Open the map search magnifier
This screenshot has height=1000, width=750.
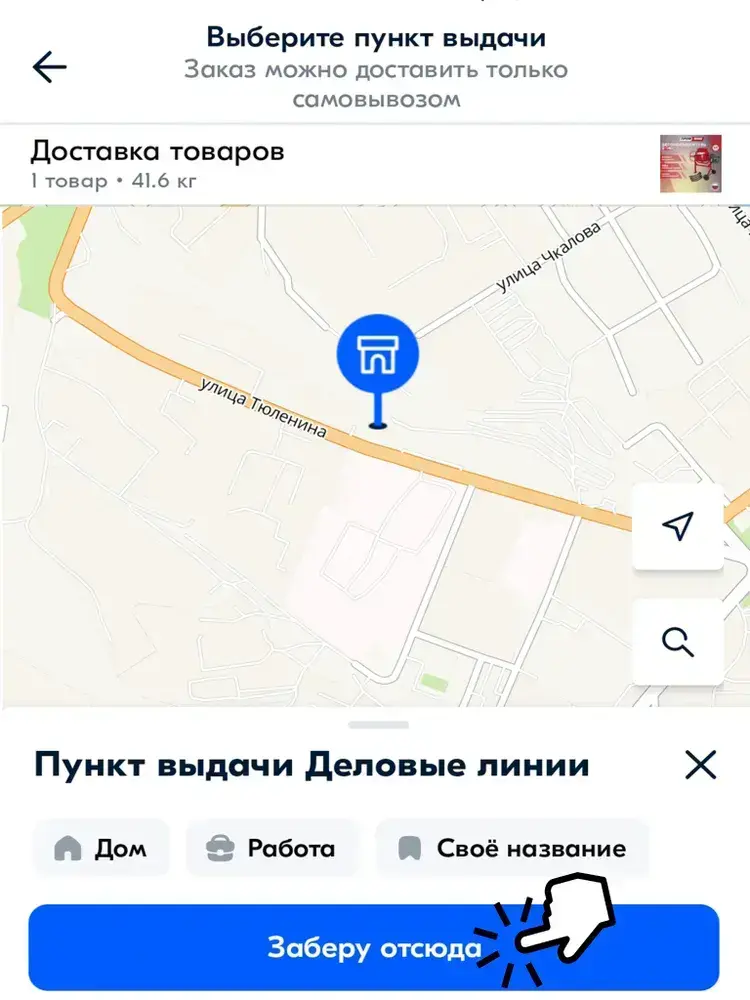point(677,641)
